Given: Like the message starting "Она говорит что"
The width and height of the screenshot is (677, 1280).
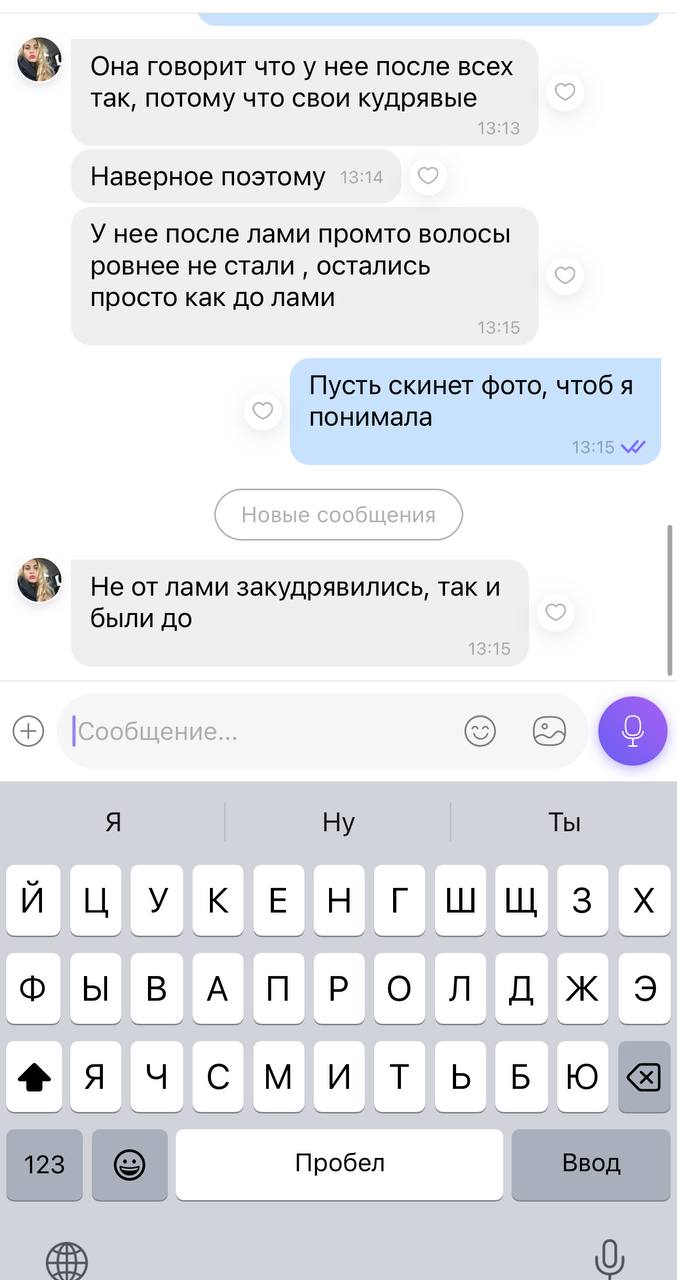Looking at the screenshot, I should 565,92.
